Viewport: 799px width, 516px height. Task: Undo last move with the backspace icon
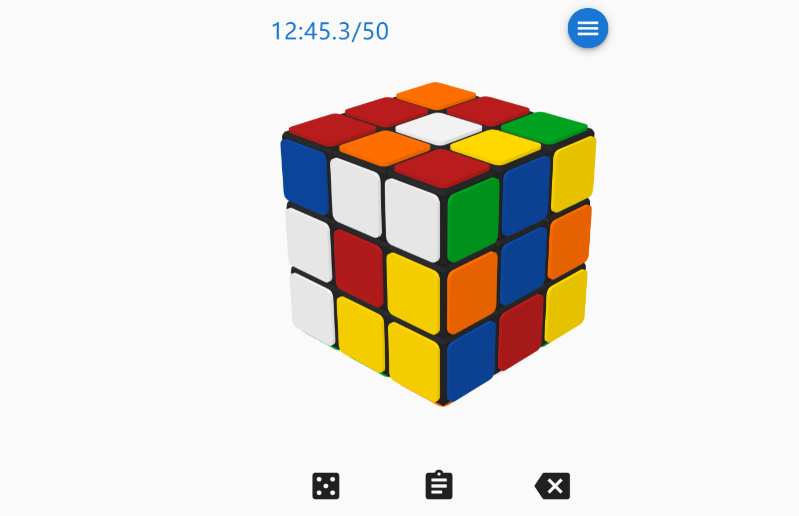click(552, 487)
